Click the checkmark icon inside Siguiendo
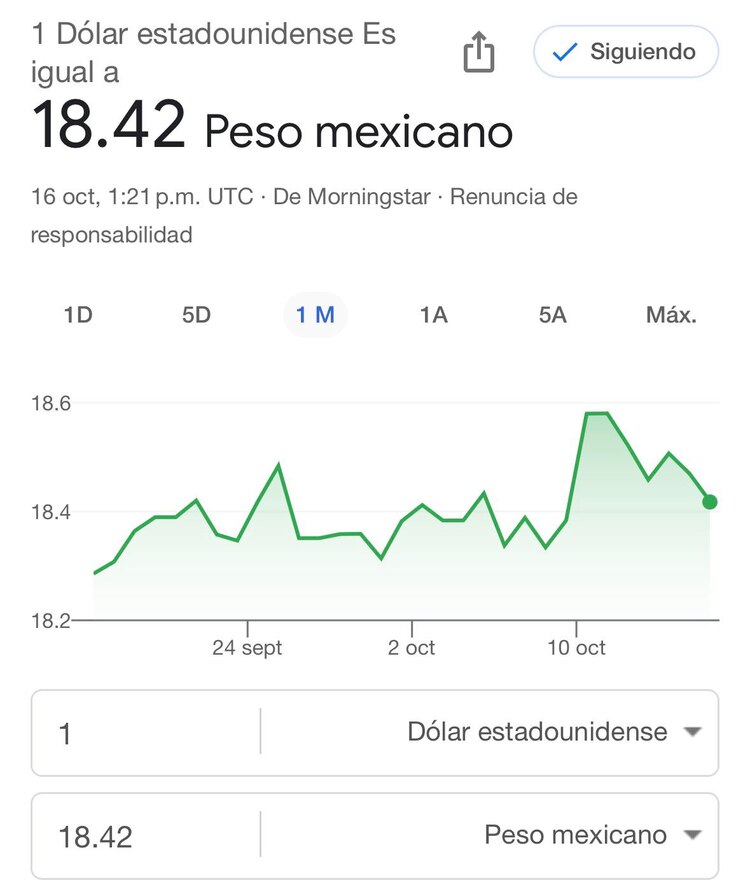750x885 pixels. pyautogui.click(x=566, y=51)
